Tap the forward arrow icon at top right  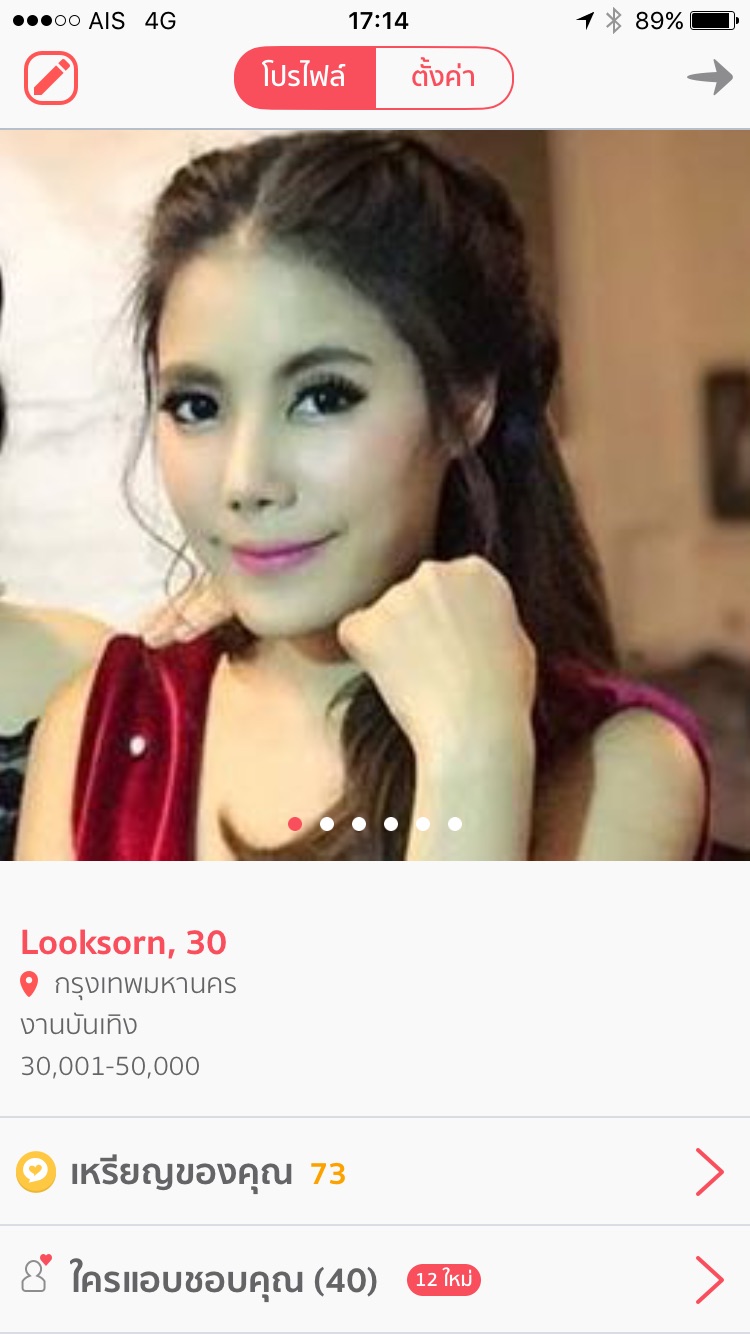709,77
